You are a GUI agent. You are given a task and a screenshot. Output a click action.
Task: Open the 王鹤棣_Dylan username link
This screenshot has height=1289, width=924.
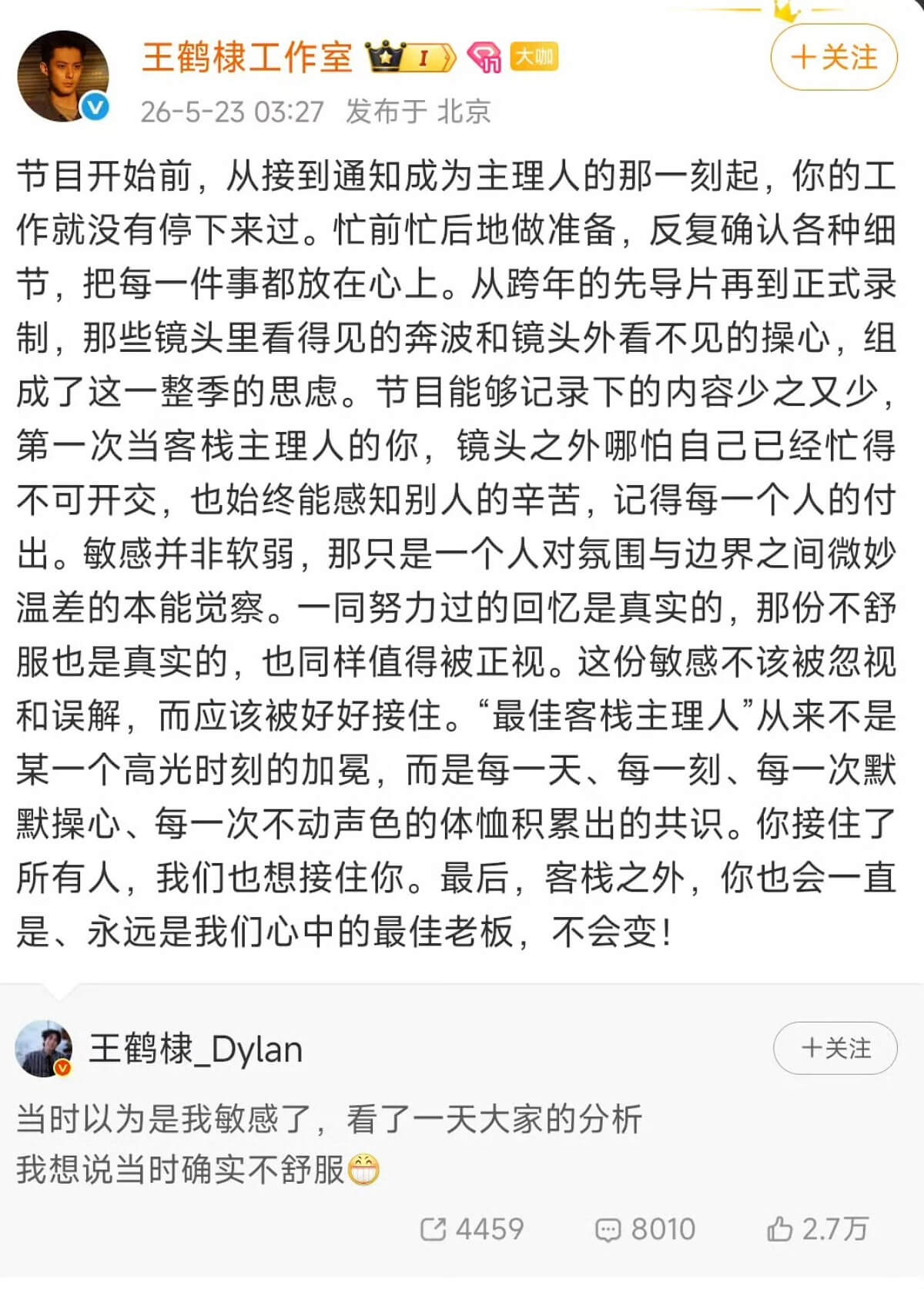tap(196, 1049)
